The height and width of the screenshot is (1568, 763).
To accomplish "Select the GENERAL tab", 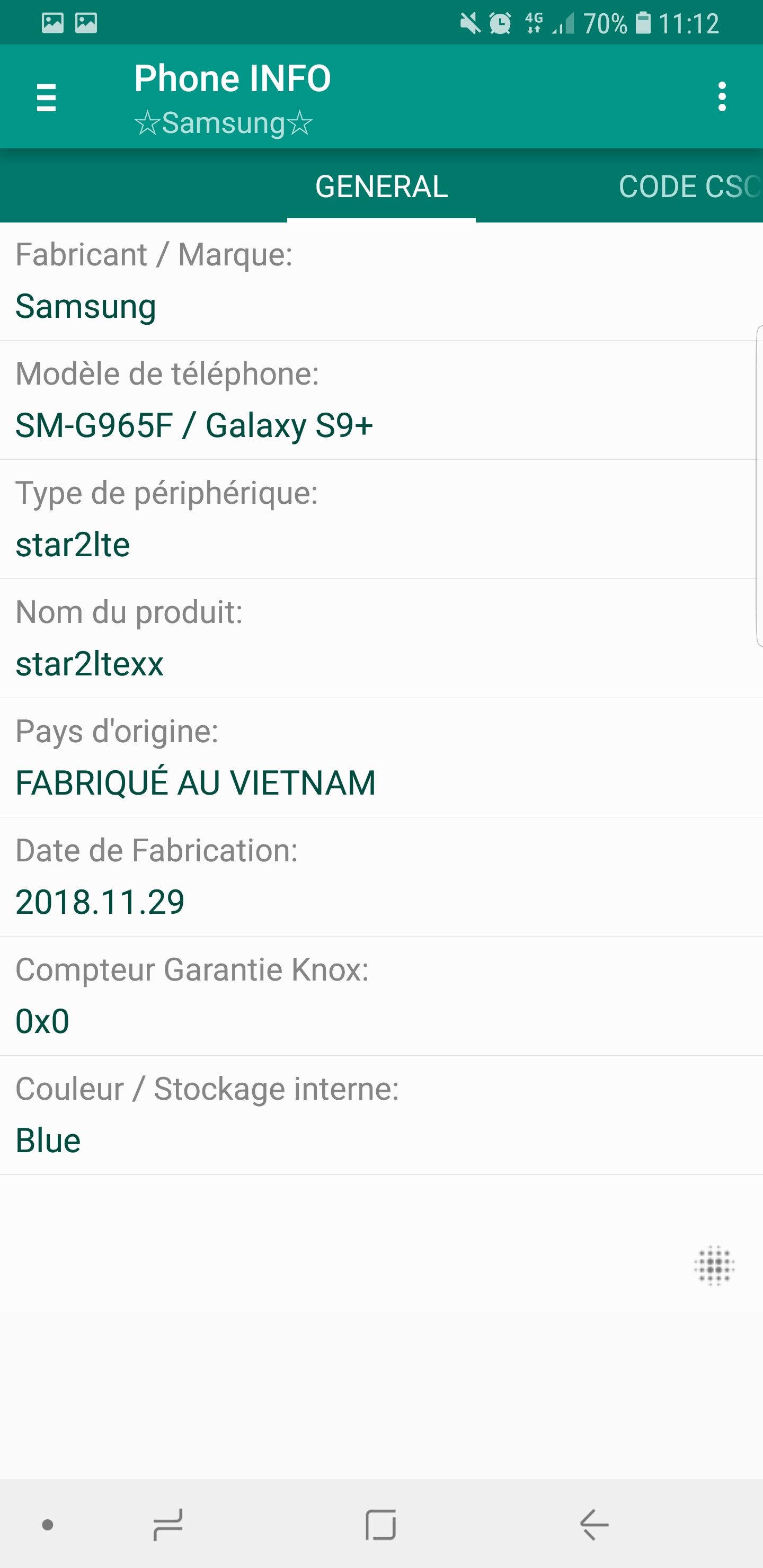I will click(x=381, y=186).
